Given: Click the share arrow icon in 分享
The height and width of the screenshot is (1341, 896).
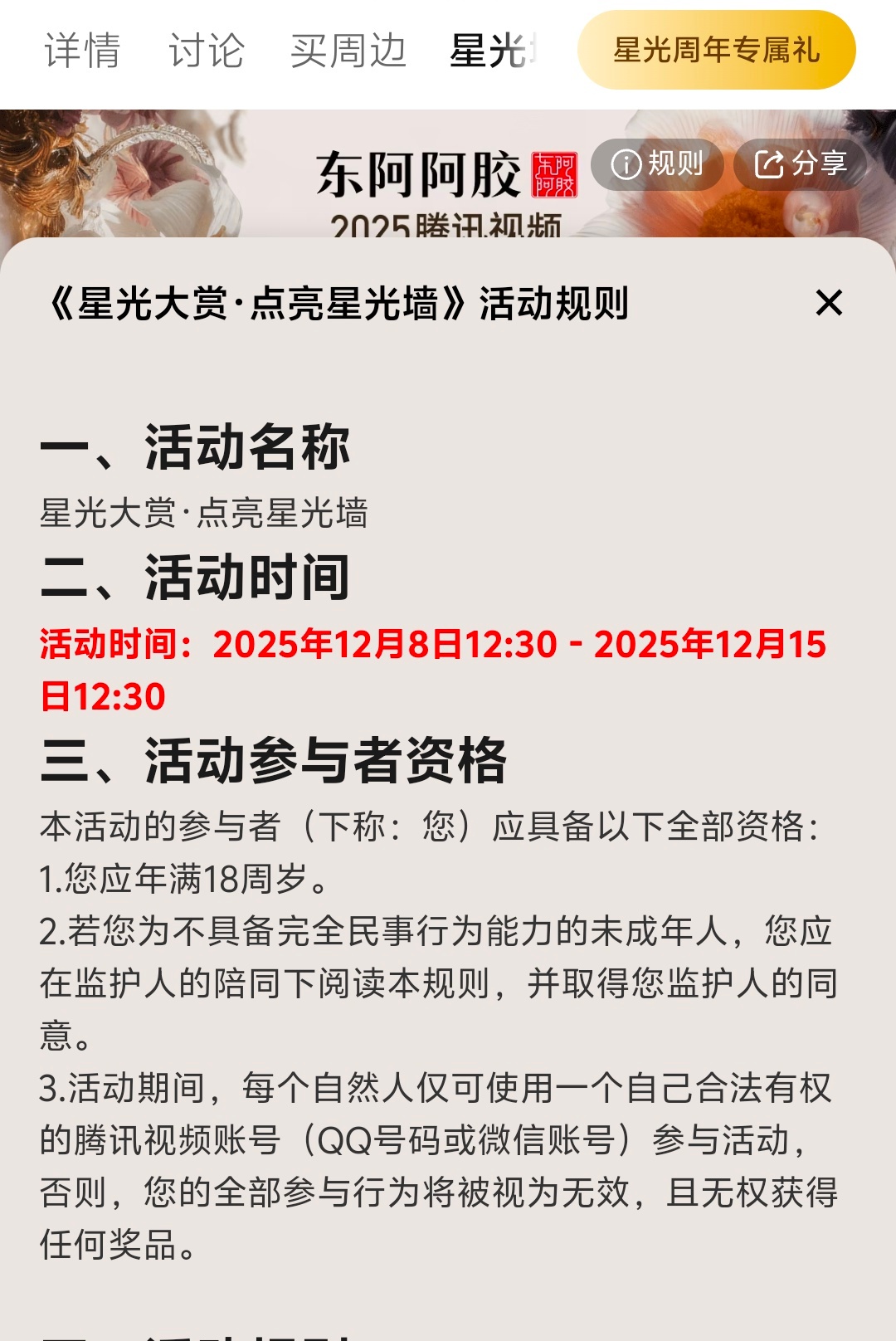Looking at the screenshot, I should (772, 164).
